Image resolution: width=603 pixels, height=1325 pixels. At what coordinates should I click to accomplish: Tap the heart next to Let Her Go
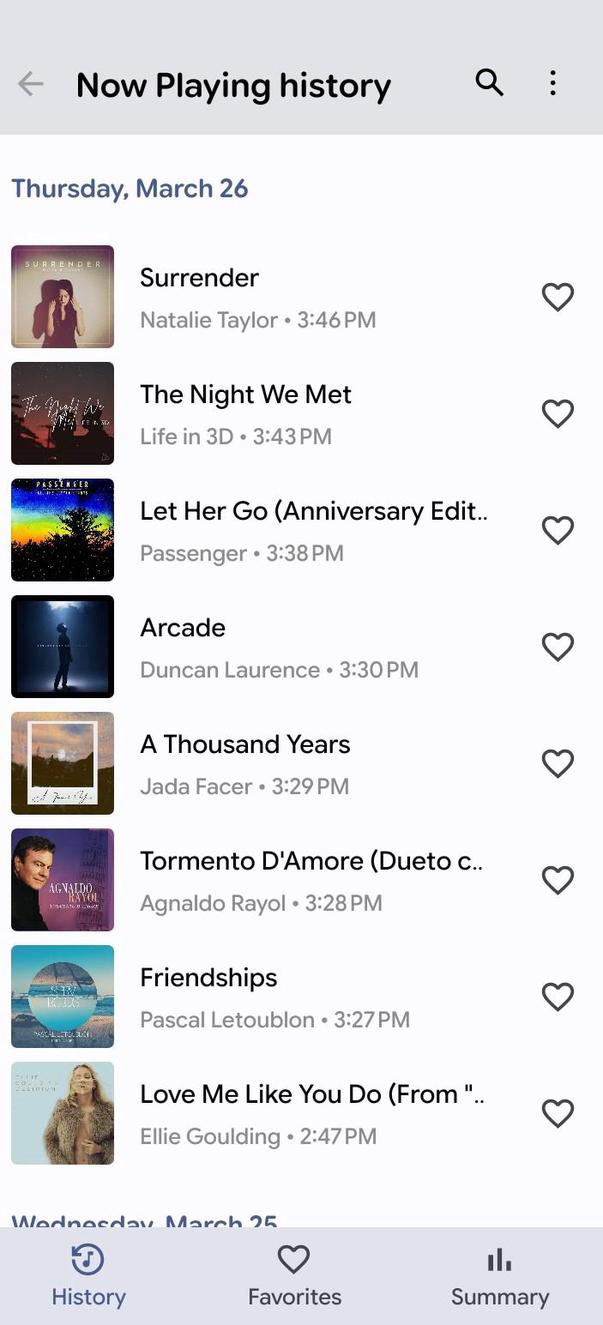[x=557, y=530]
